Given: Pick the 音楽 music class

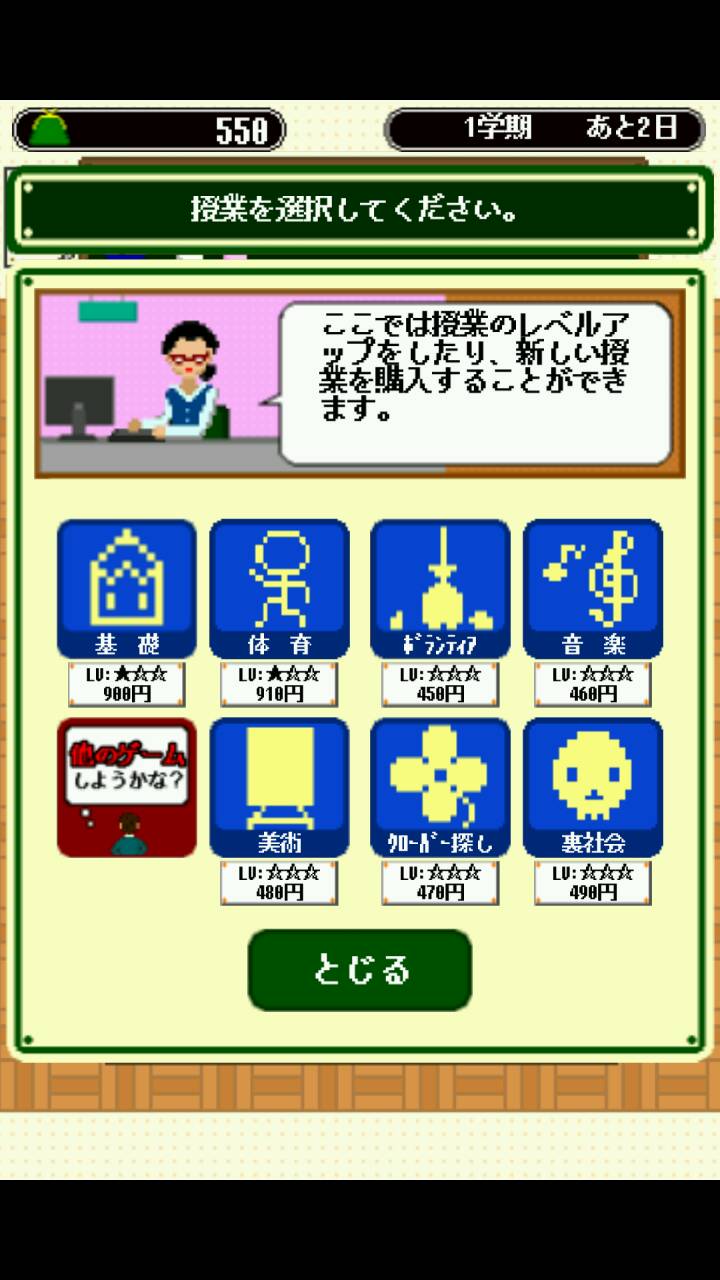Looking at the screenshot, I should [x=593, y=588].
